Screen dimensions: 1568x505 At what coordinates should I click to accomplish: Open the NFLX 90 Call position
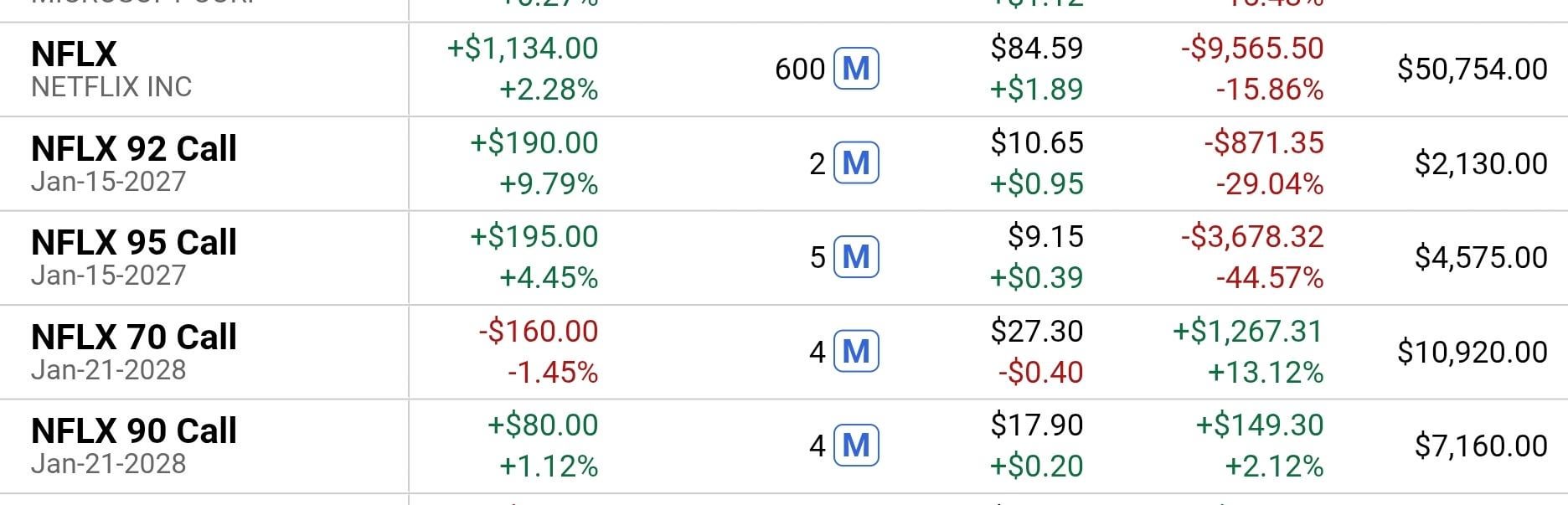coord(134,446)
